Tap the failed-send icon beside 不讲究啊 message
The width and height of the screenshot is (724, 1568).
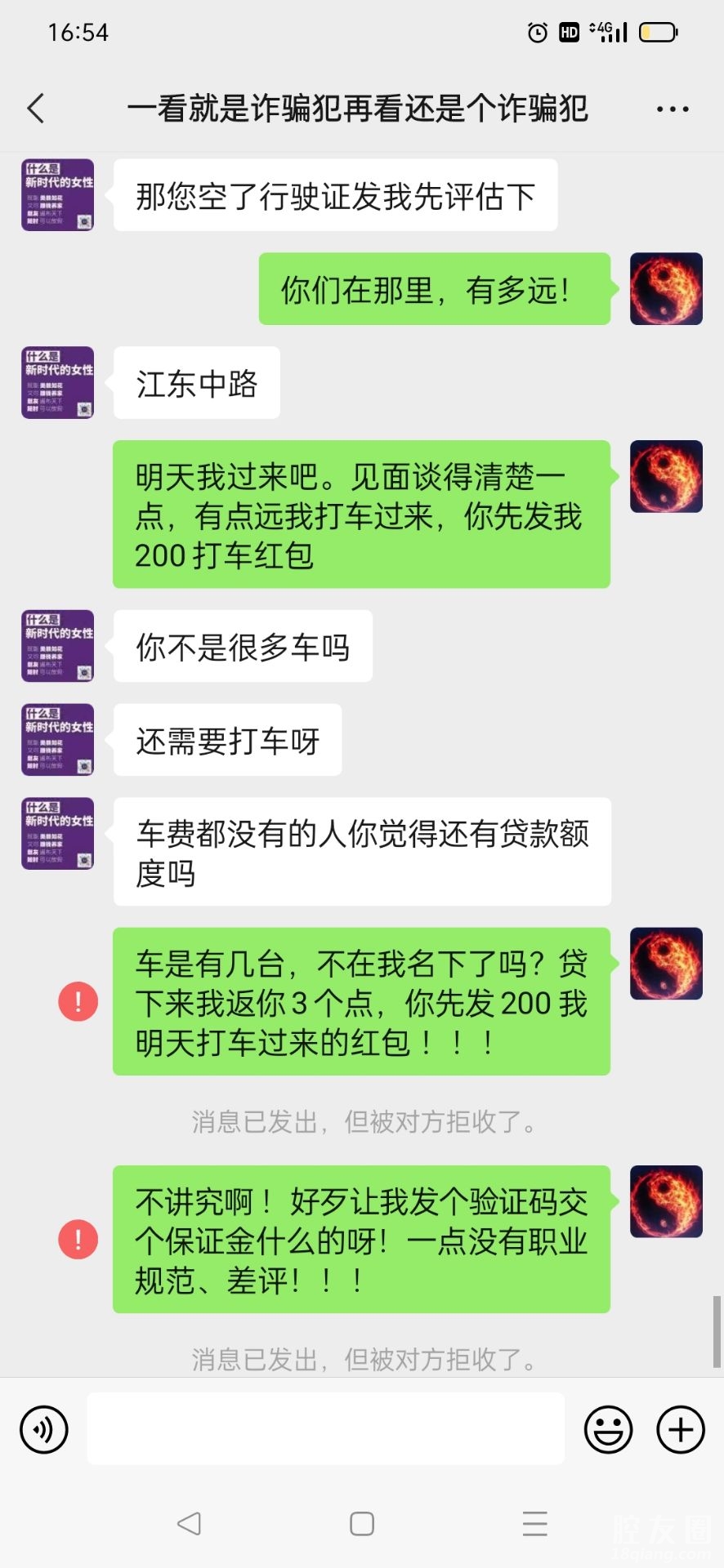[x=78, y=1240]
